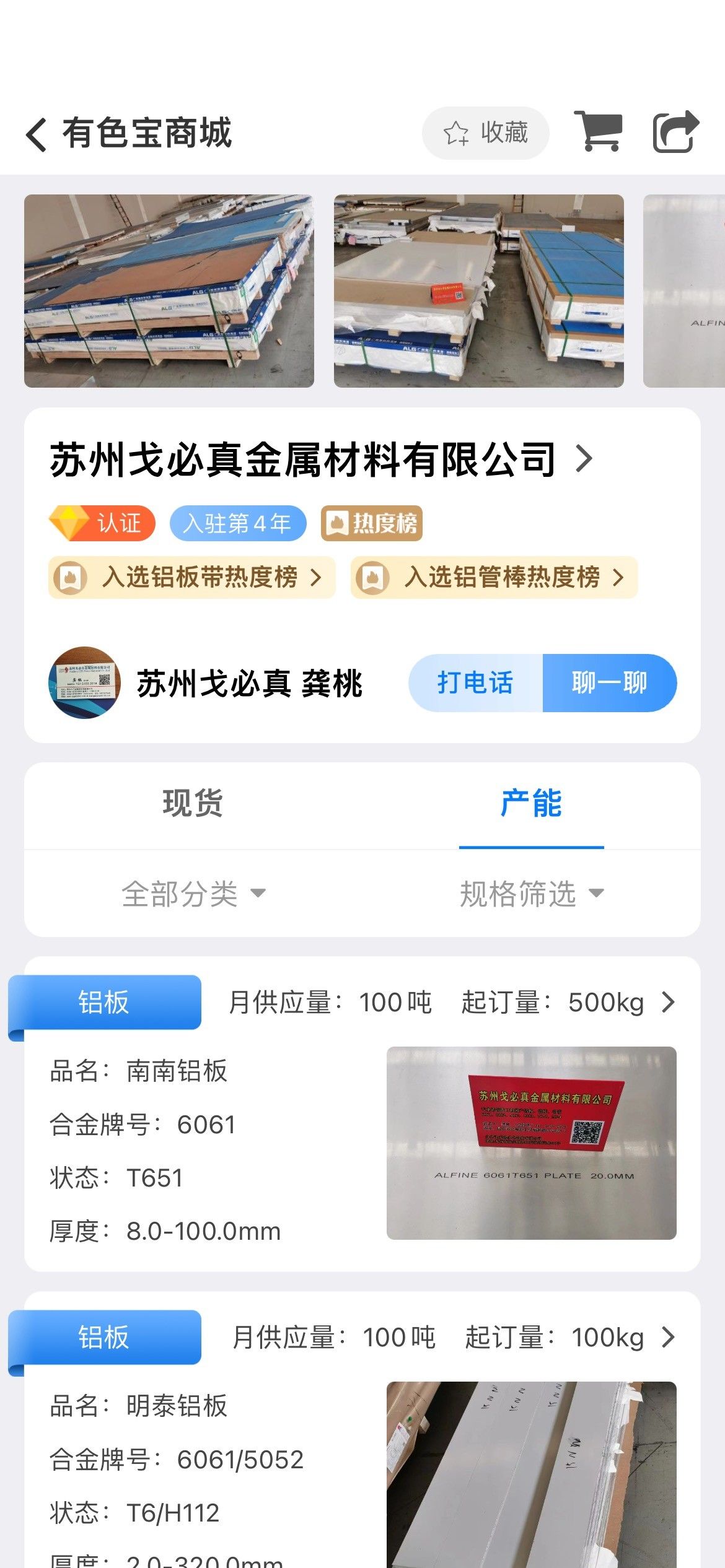Switch to the 现货 tab

coord(193,803)
